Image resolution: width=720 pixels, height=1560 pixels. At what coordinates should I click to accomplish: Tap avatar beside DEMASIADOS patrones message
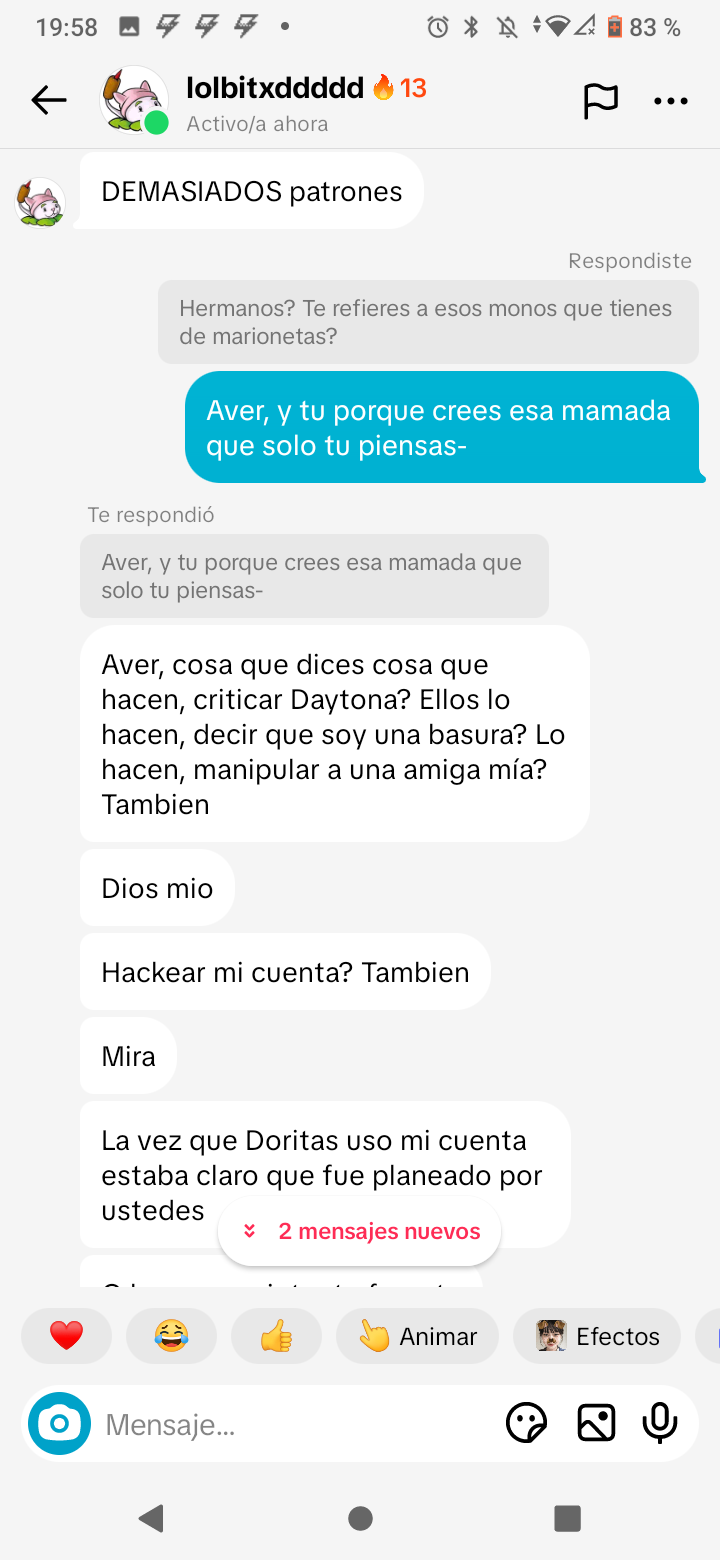(x=41, y=203)
